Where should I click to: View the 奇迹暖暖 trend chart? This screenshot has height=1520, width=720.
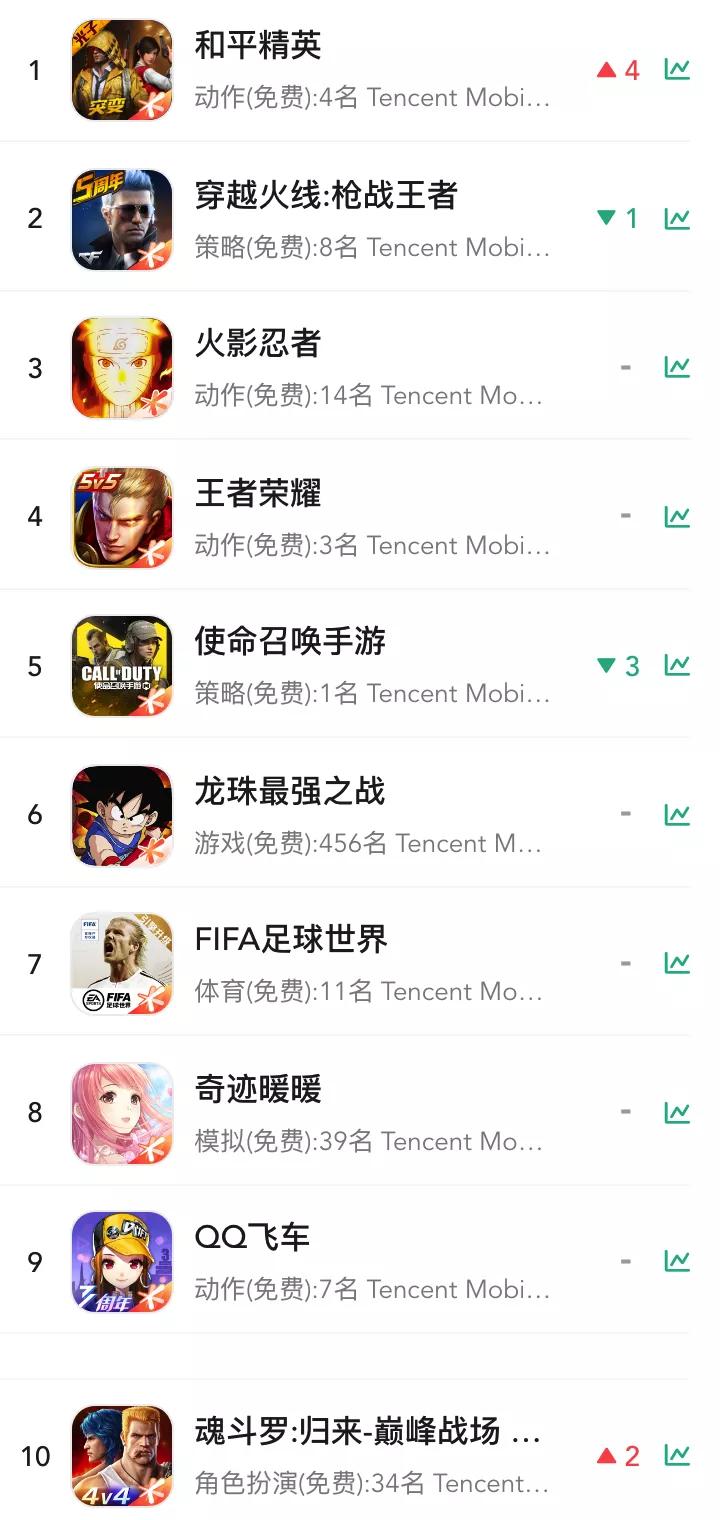pyautogui.click(x=677, y=1112)
